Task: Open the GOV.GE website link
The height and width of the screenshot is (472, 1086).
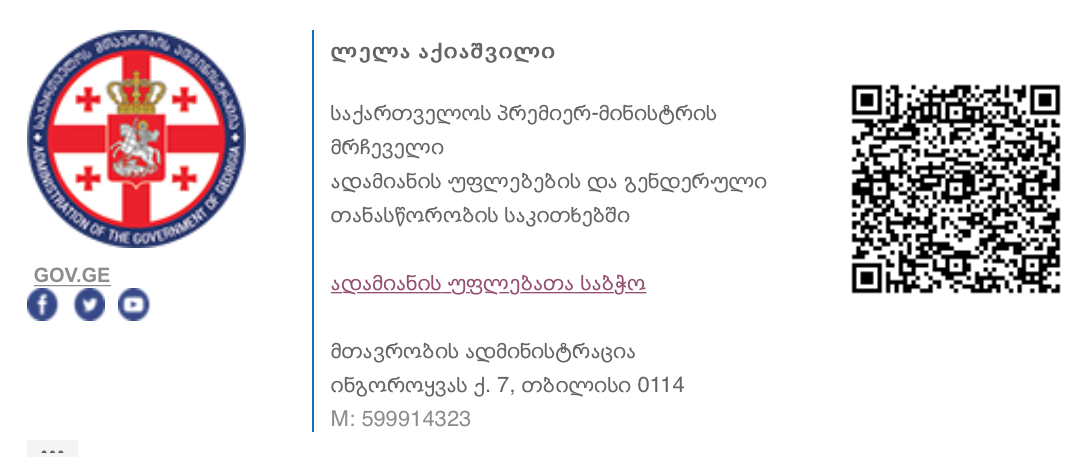Action: pos(72,276)
